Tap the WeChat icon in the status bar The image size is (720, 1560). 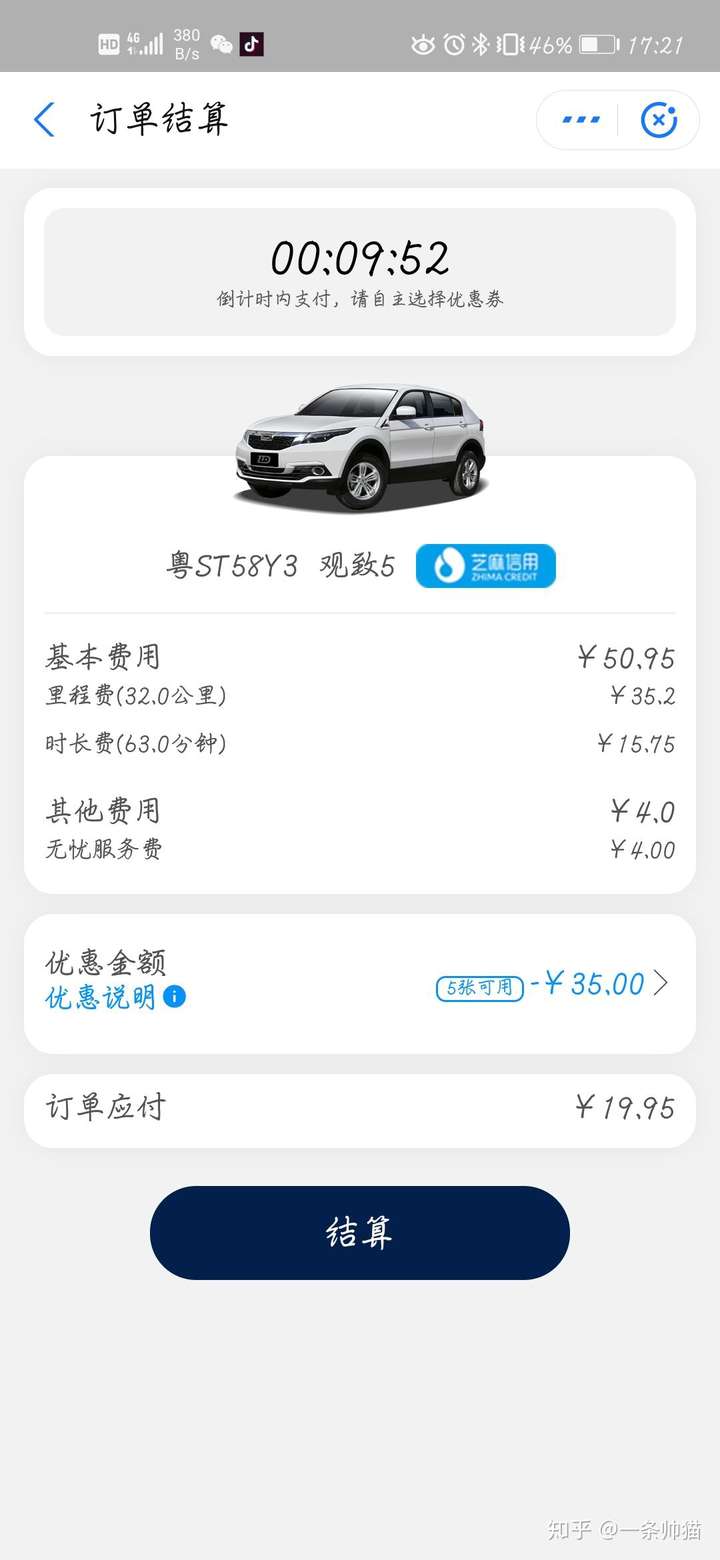222,44
